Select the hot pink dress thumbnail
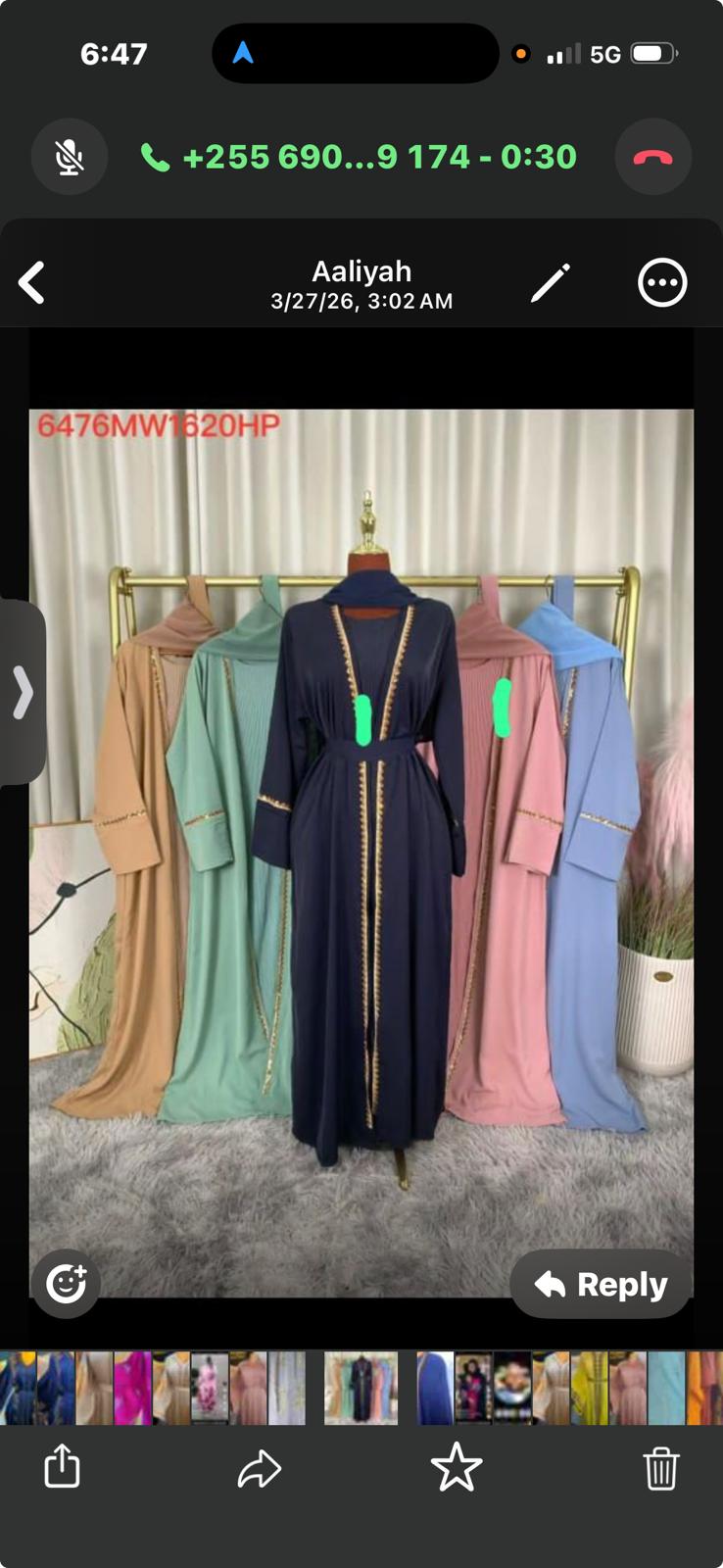The image size is (723, 1568). pos(132,1388)
